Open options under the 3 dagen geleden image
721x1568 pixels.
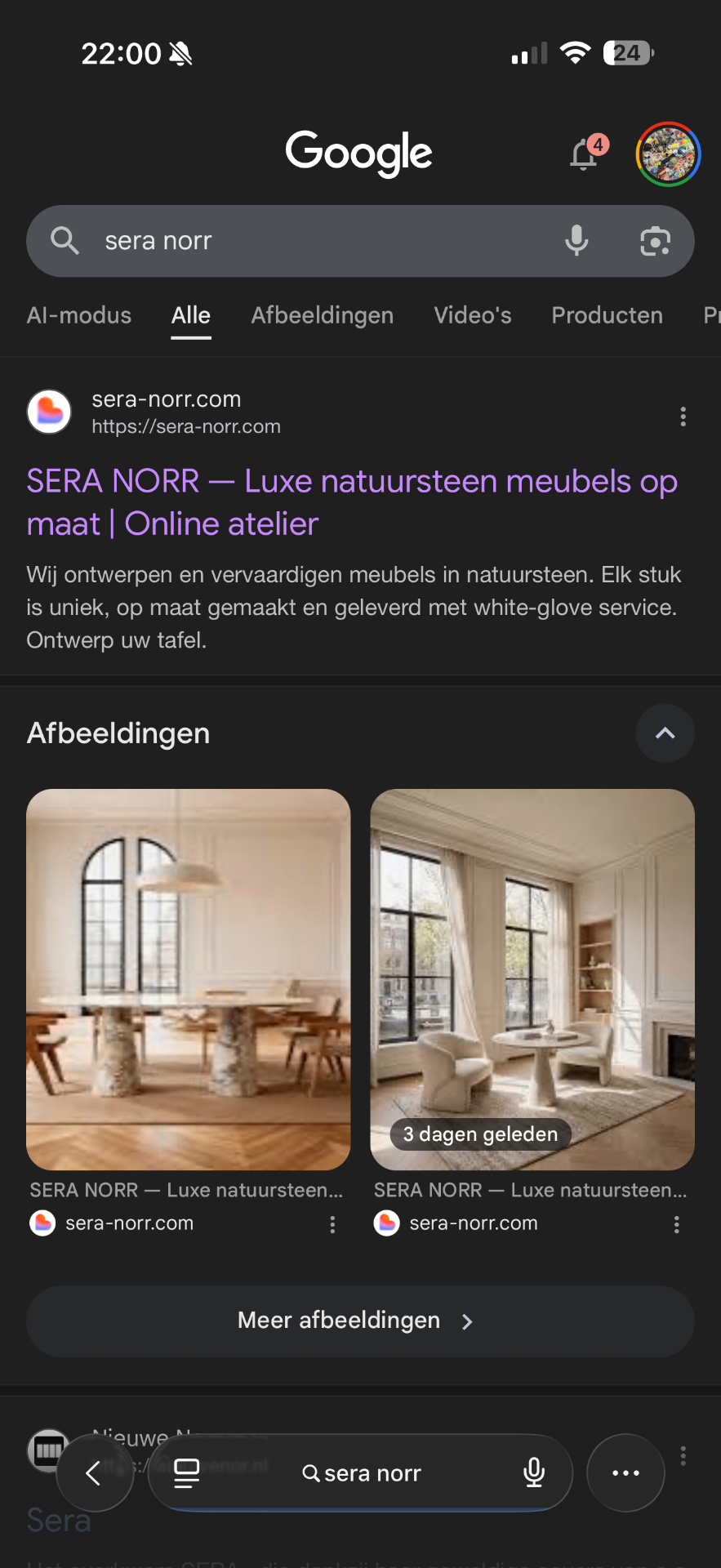pyautogui.click(x=676, y=1224)
